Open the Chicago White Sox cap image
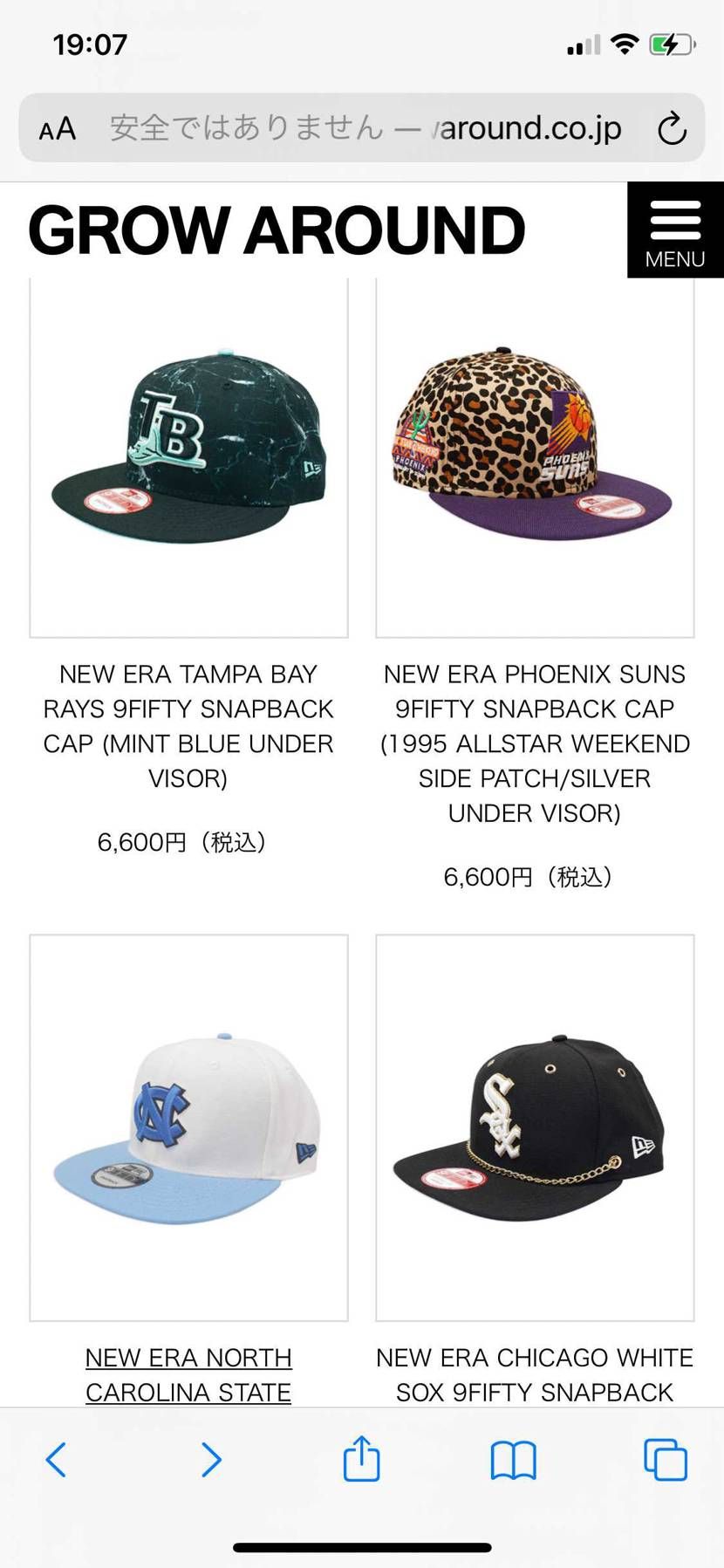The image size is (724, 1568). point(535,1127)
